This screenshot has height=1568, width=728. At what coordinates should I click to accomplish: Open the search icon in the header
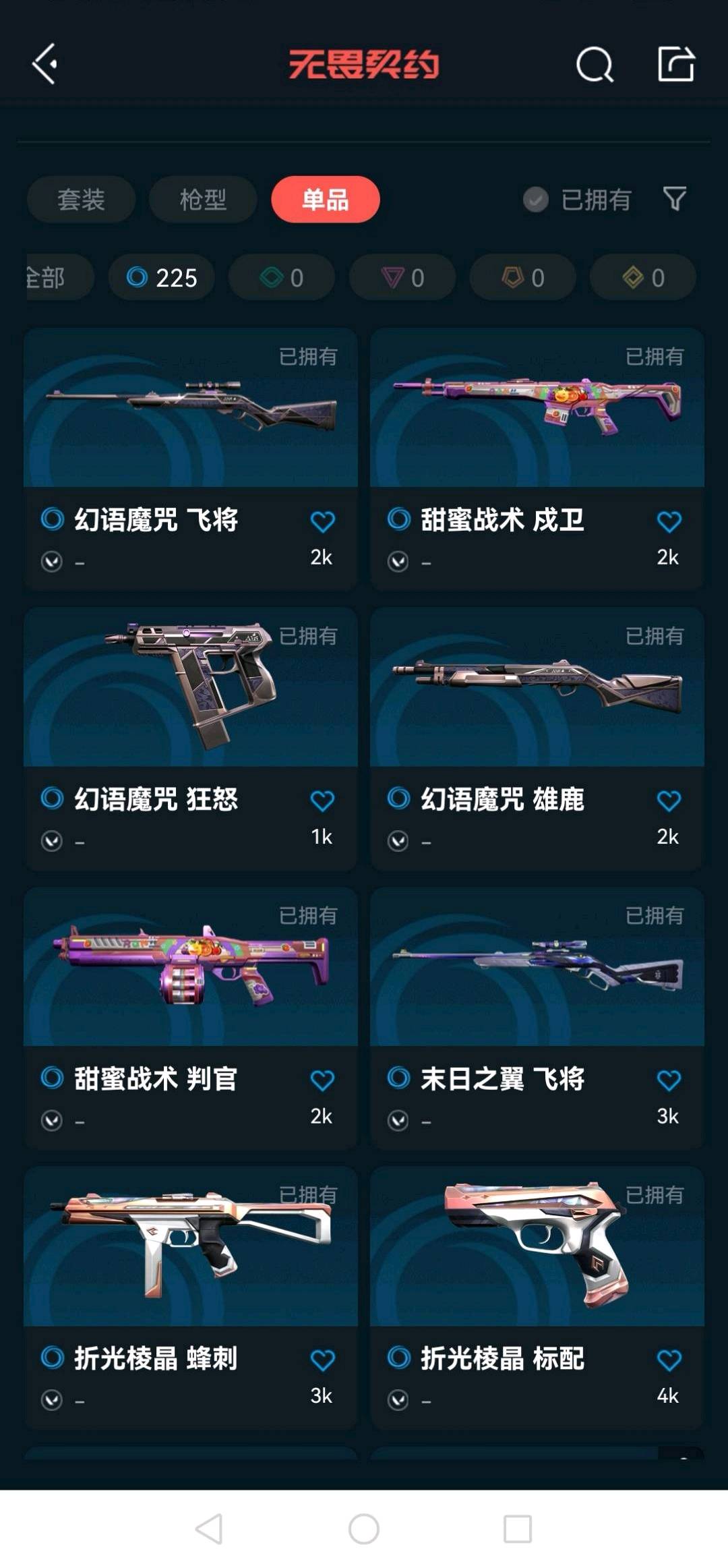pos(594,65)
